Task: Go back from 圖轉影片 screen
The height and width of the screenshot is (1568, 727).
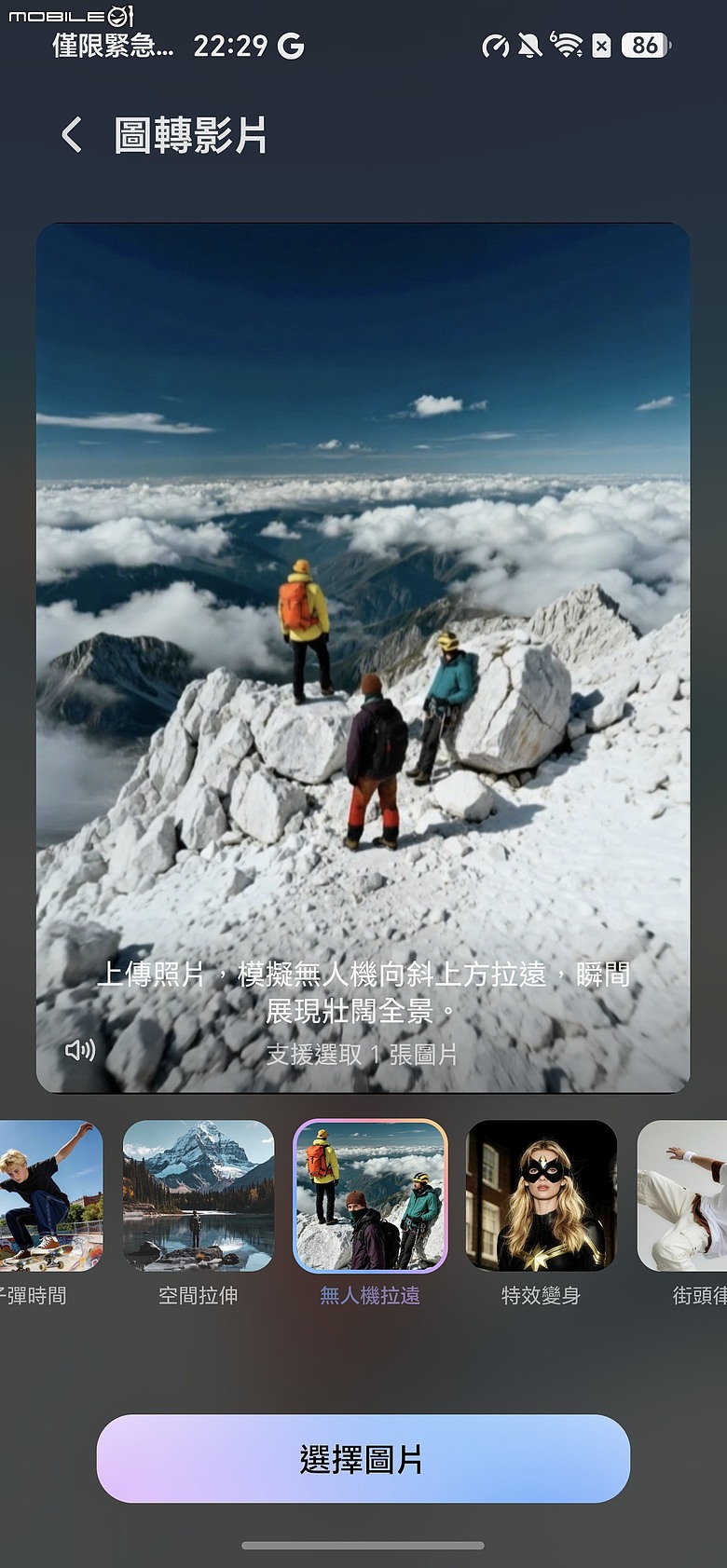Action: coord(72,135)
